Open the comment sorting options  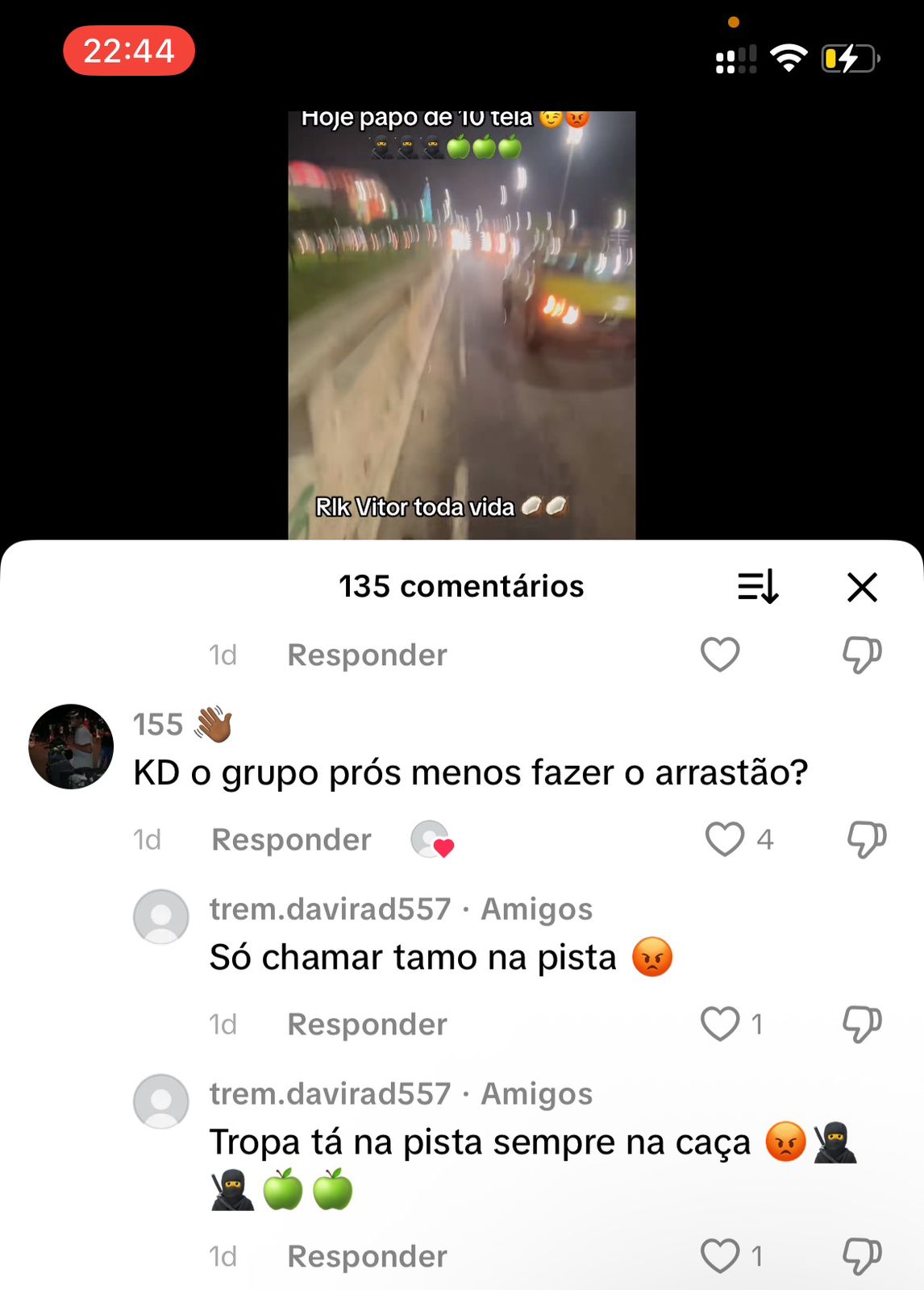point(758,586)
